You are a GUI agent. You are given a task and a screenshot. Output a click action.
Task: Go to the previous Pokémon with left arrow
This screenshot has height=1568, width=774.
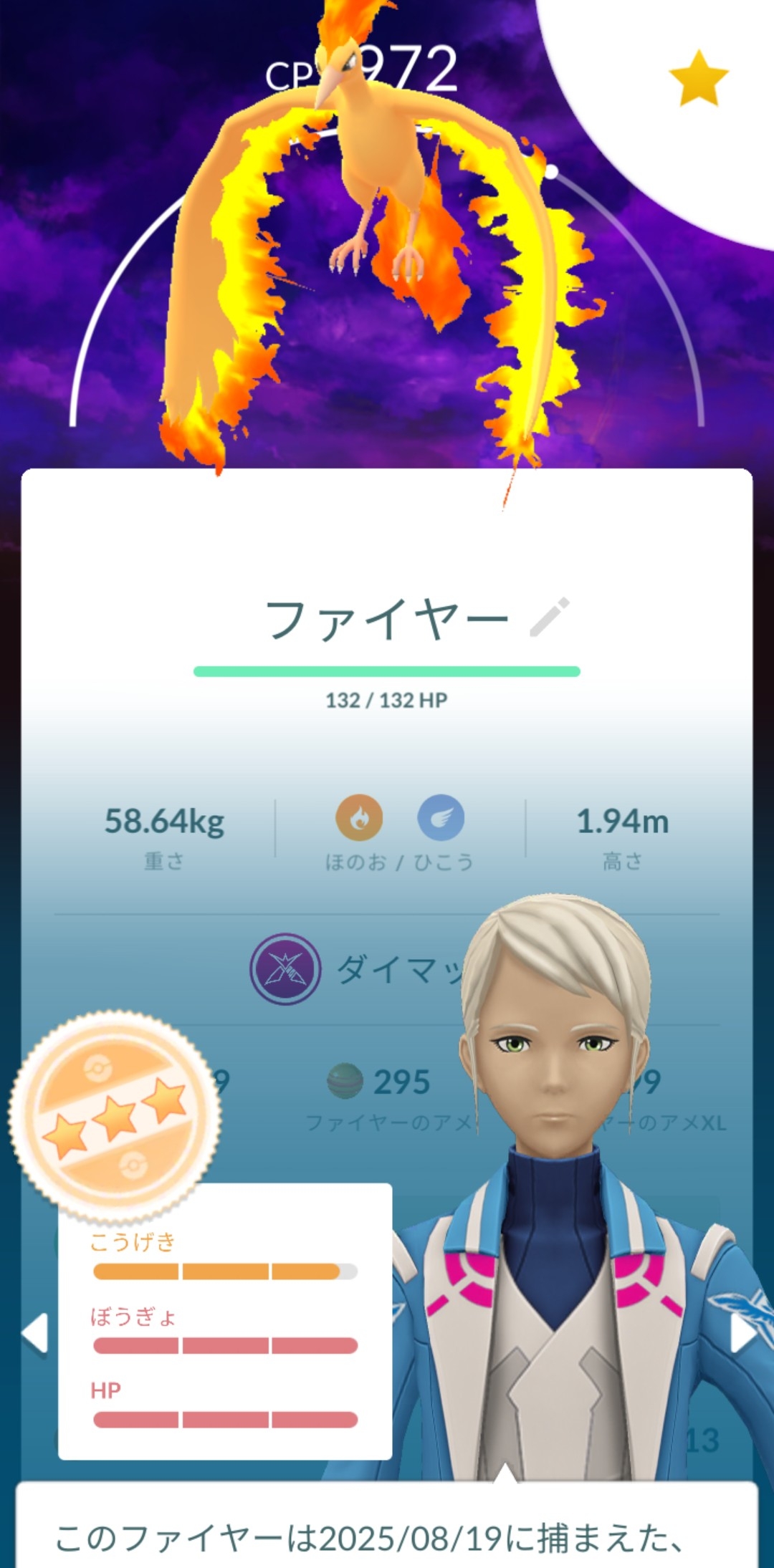click(x=34, y=1334)
